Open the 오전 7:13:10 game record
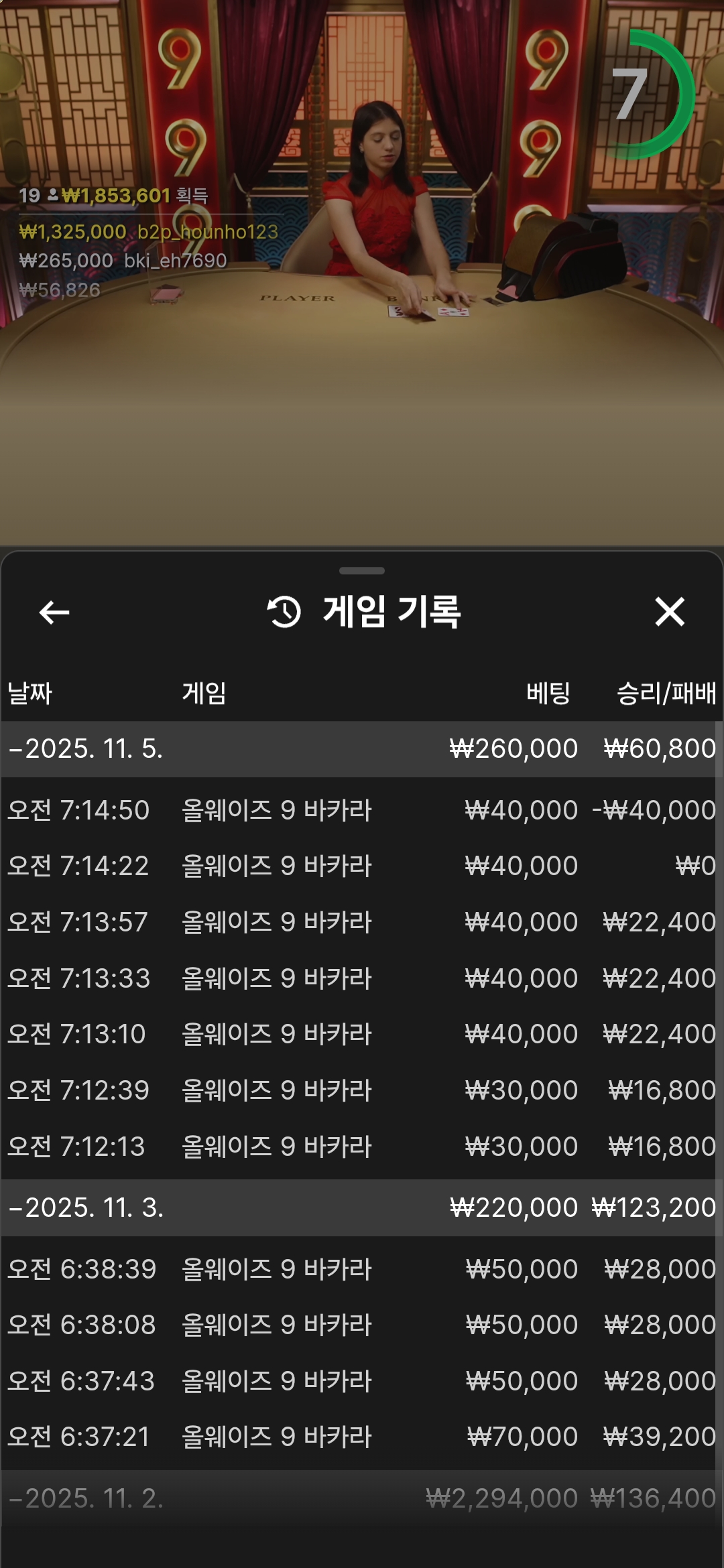724x1568 pixels. pos(362,1034)
